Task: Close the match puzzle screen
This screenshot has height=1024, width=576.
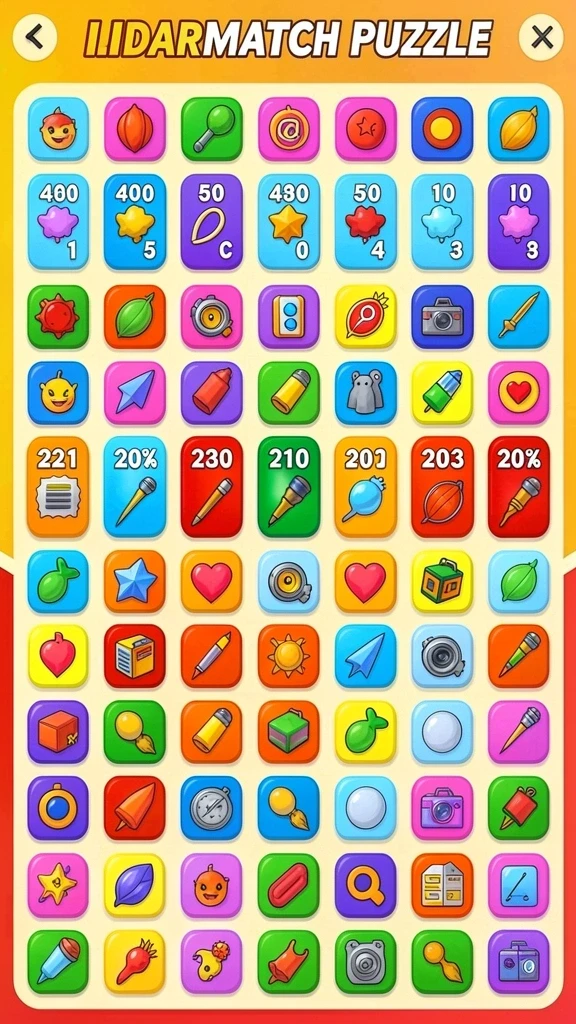Action: pos(541,38)
